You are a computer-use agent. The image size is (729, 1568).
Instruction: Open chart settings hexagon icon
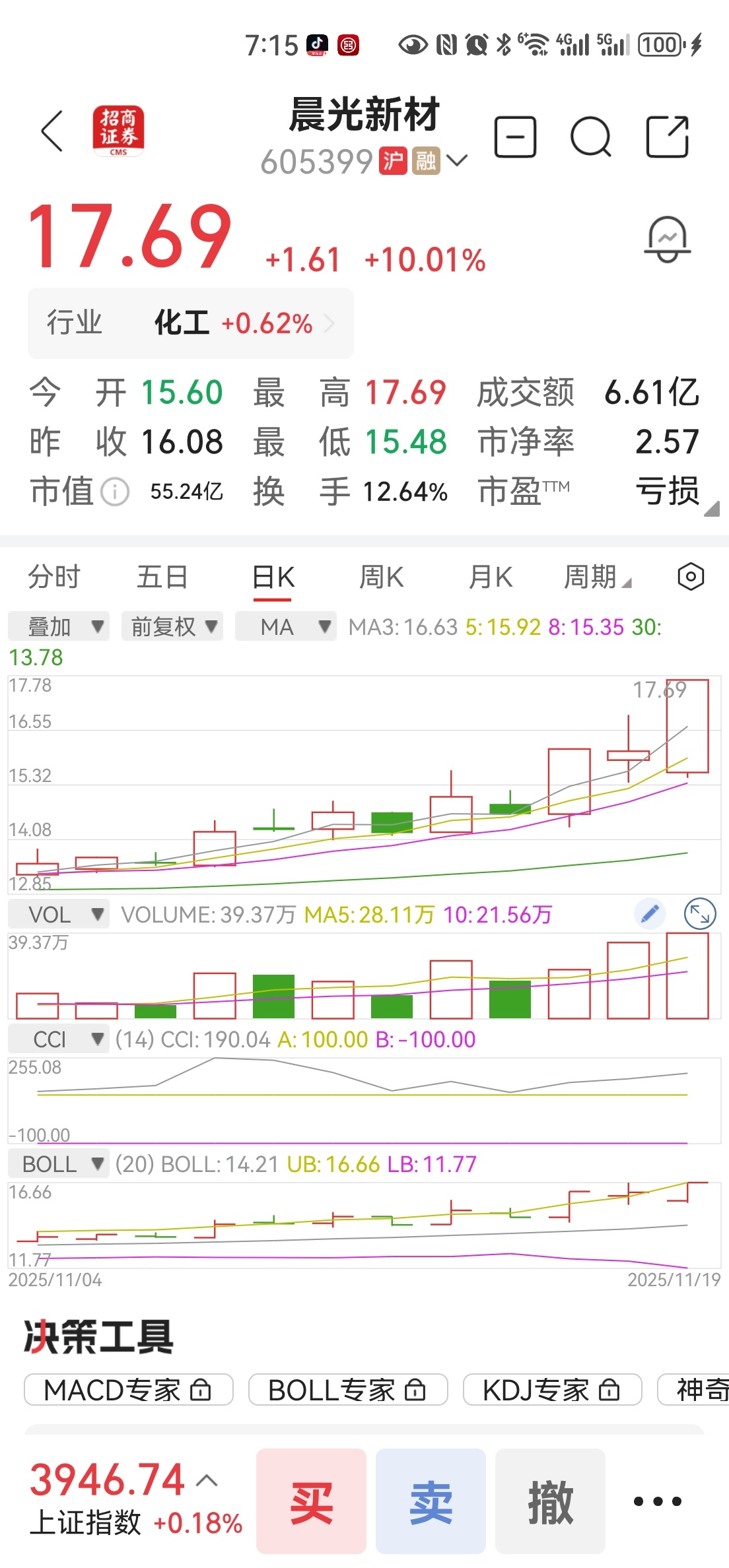click(691, 577)
